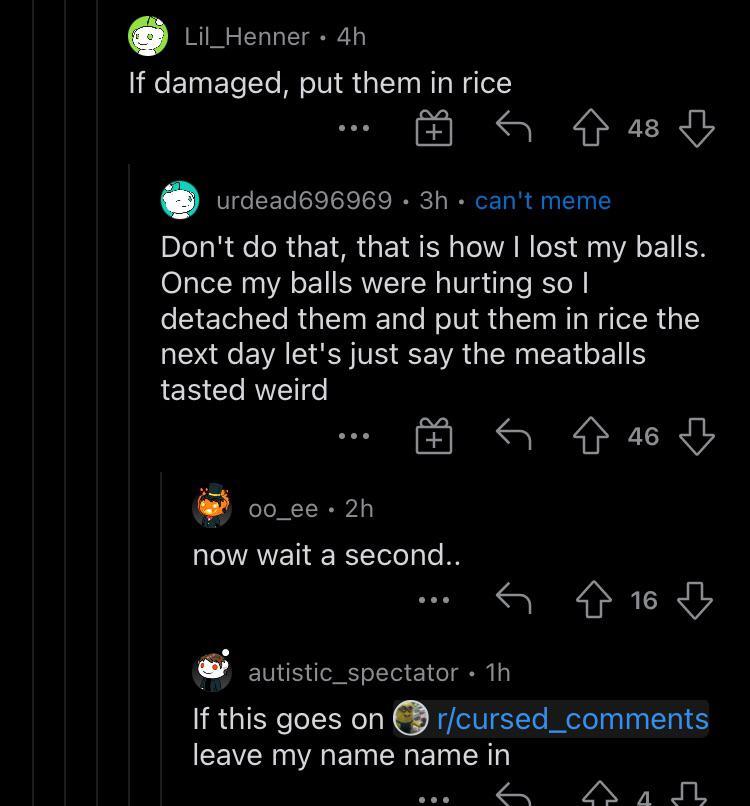The image size is (750, 806).
Task: Reply to oo_ee's comment
Action: click(513, 599)
